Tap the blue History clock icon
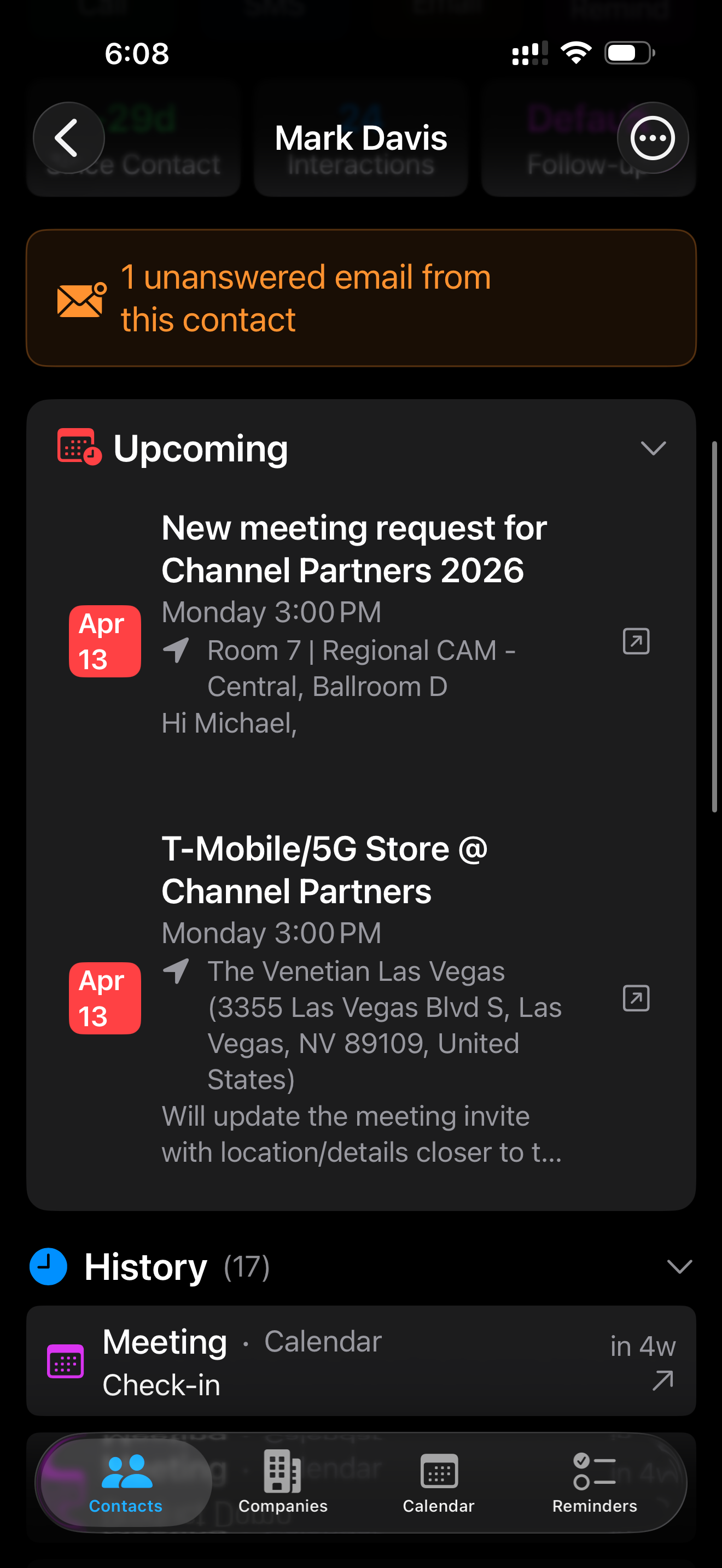The width and height of the screenshot is (722, 1568). [x=48, y=1267]
